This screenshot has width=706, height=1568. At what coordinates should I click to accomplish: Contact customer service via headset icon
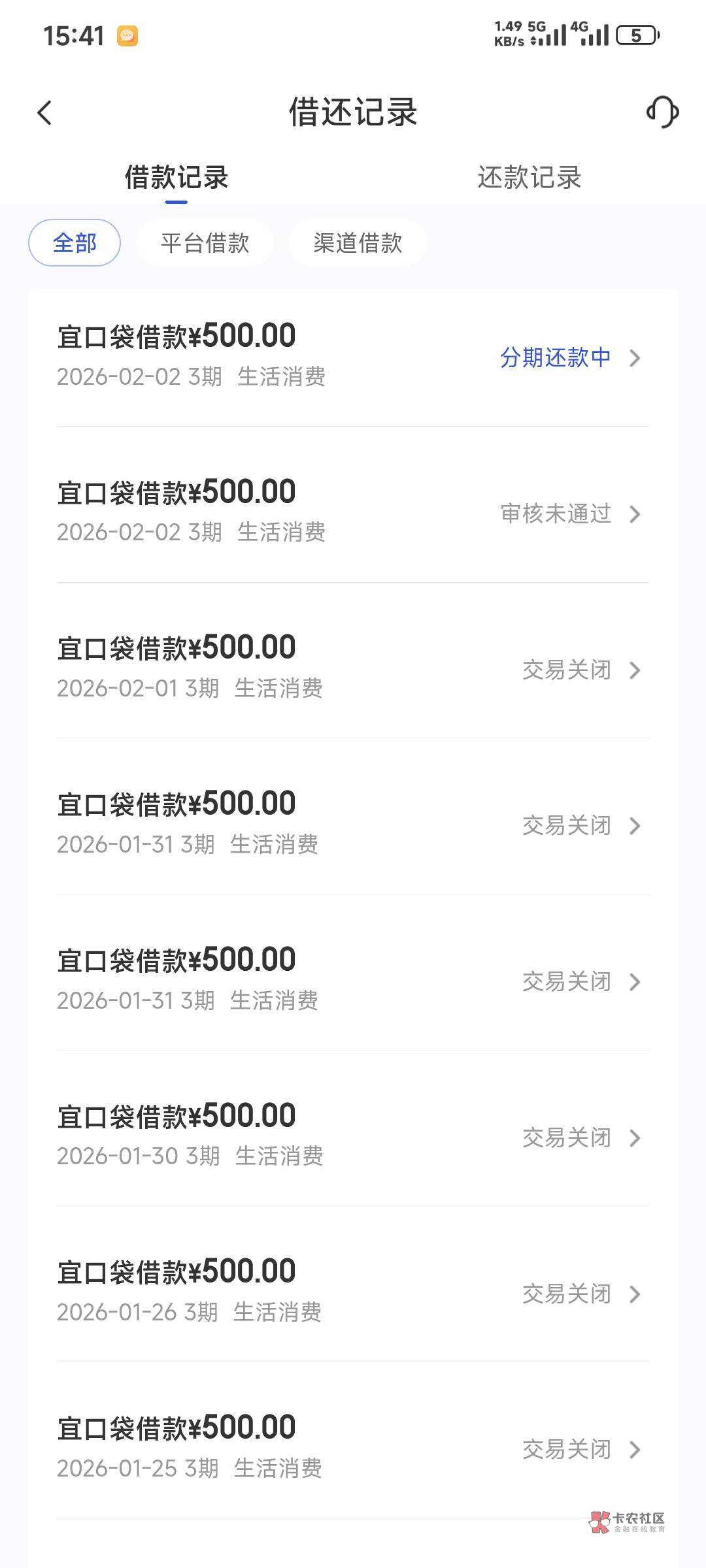[662, 112]
